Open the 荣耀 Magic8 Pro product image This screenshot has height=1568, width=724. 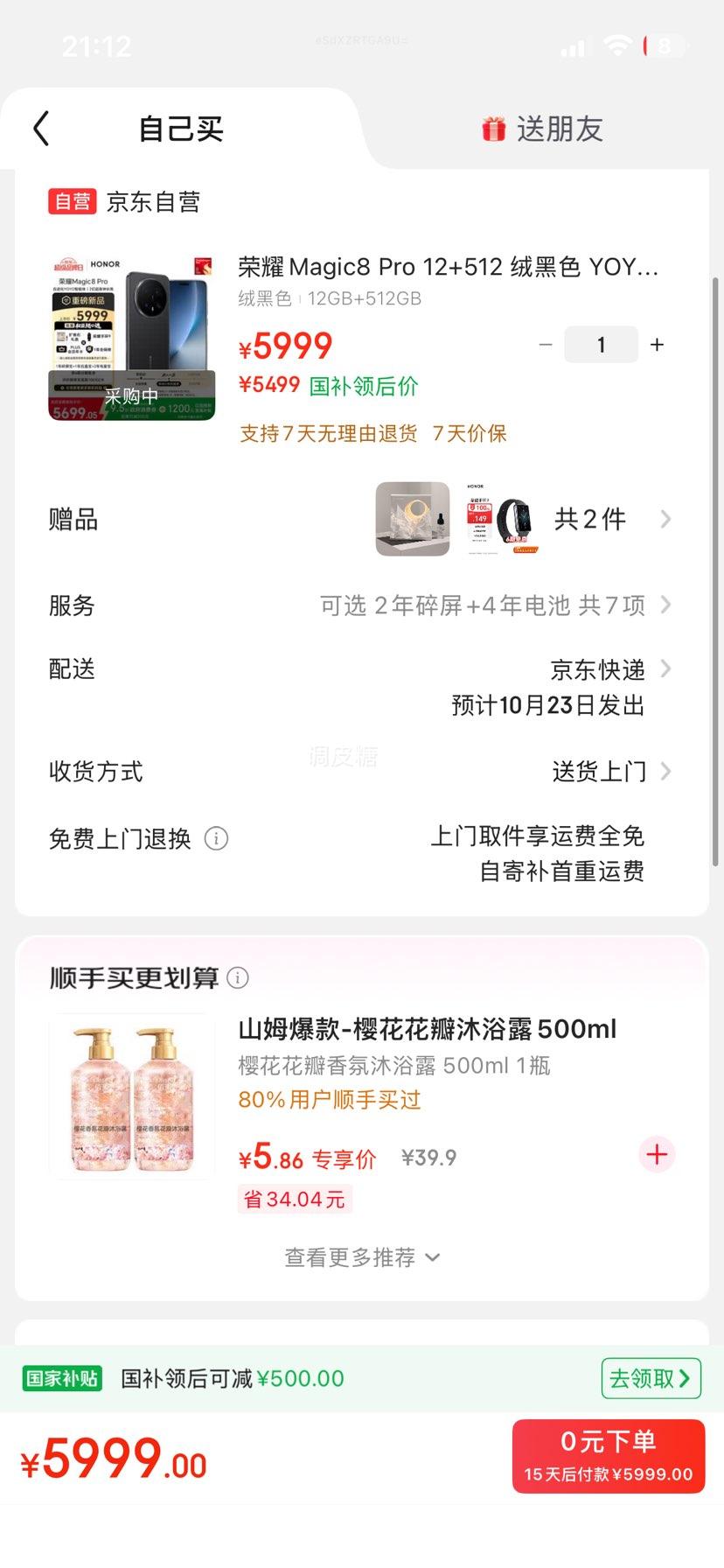tap(131, 338)
